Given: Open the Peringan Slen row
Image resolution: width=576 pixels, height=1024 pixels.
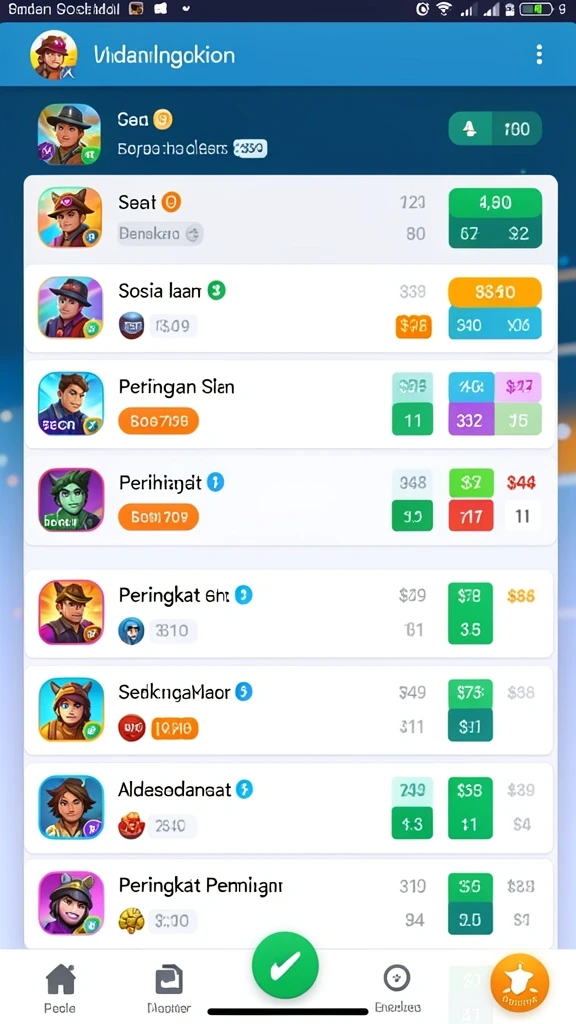Looking at the screenshot, I should 291,404.
